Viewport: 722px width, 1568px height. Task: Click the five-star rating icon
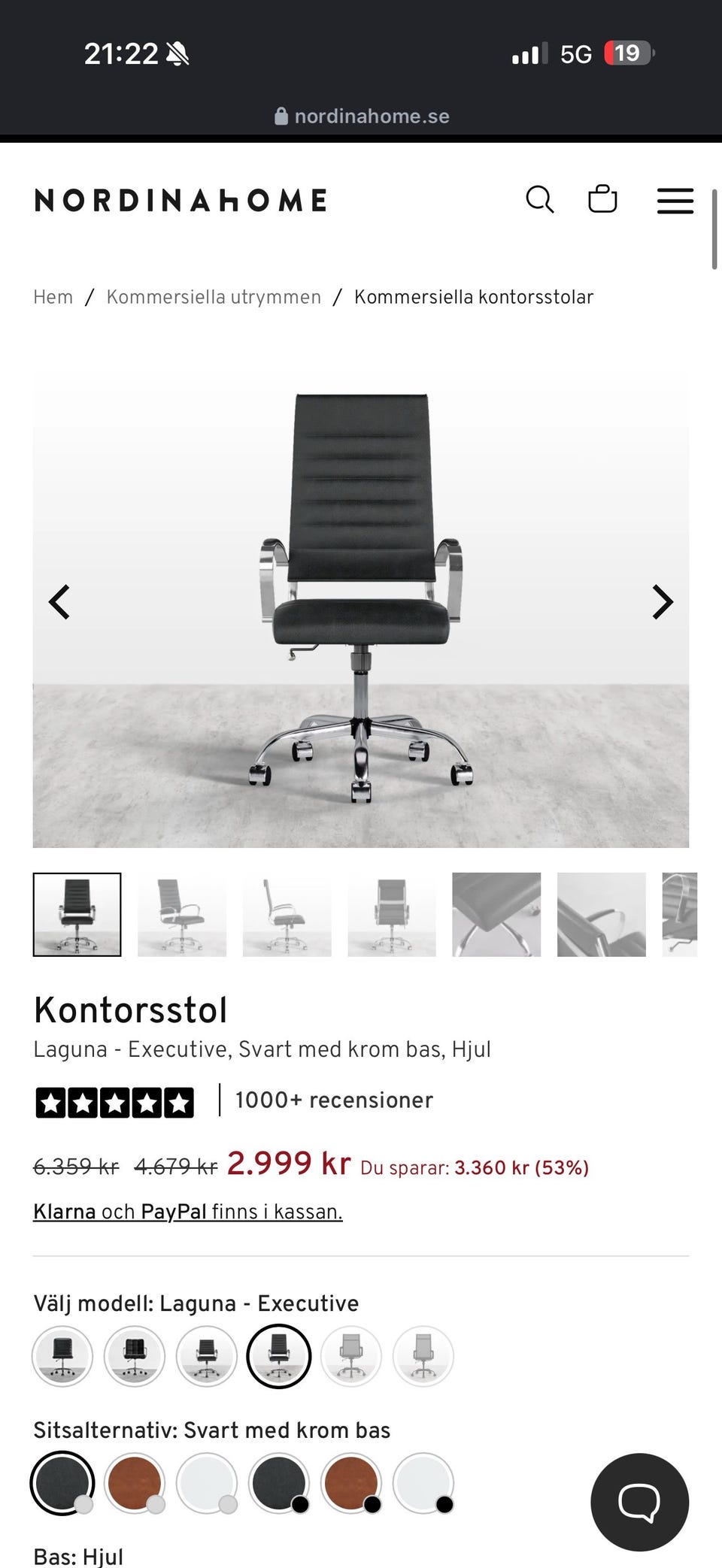(x=114, y=1101)
